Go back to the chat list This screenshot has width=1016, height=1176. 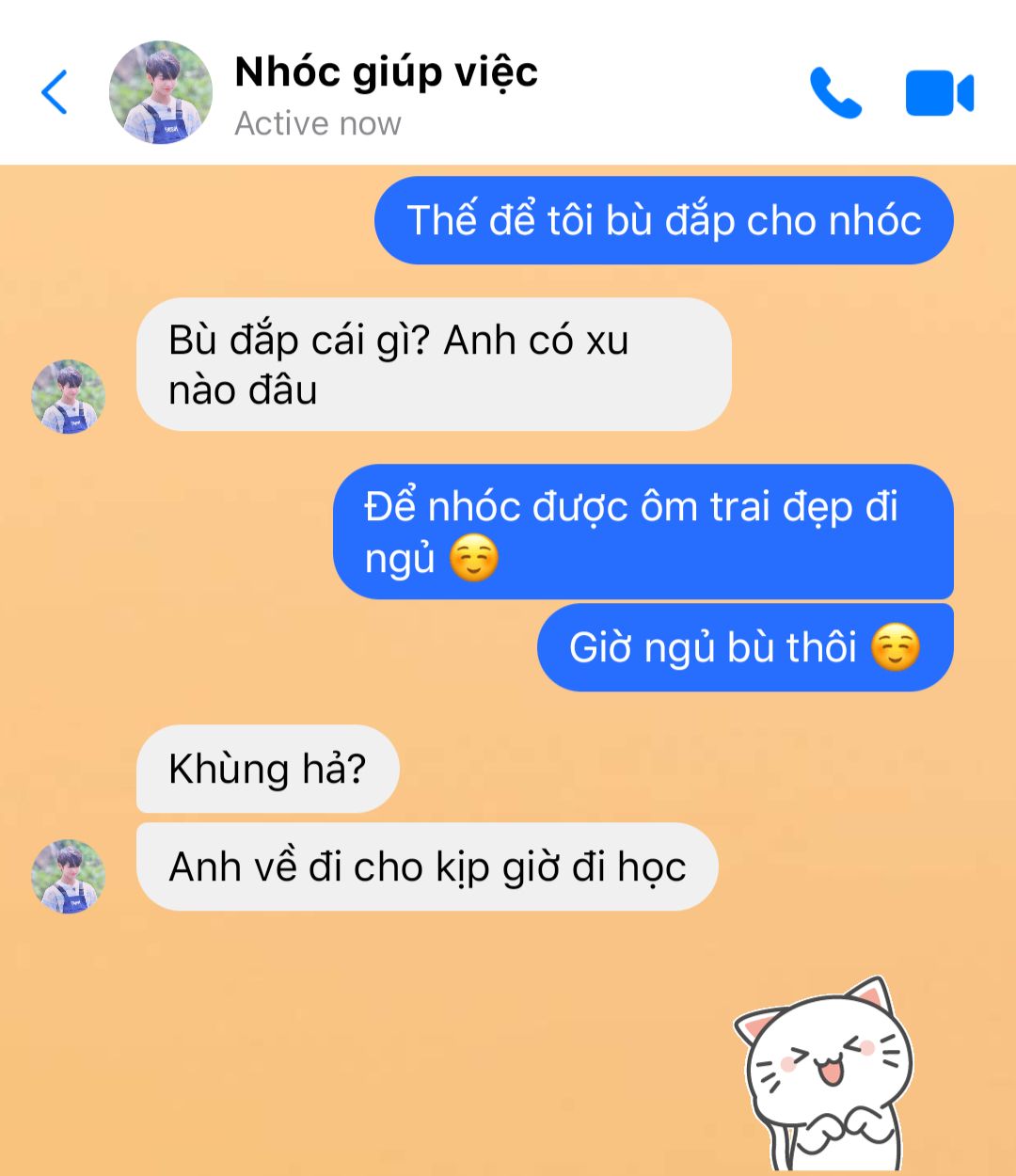55,92
